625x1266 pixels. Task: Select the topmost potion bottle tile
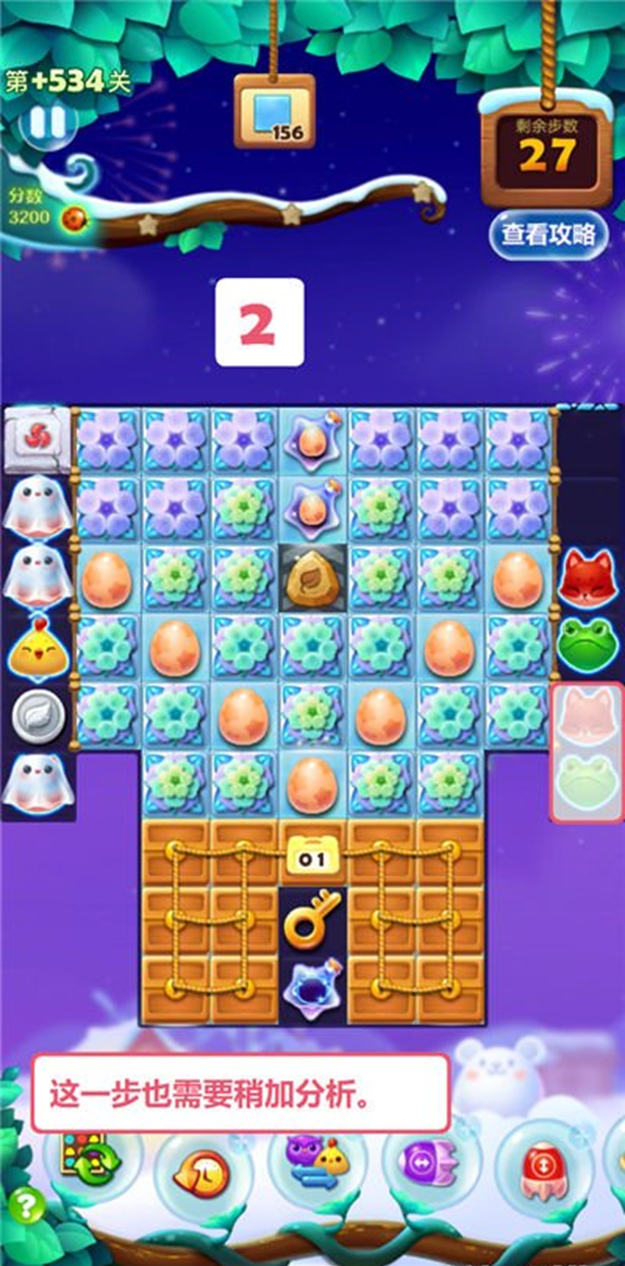point(312,440)
